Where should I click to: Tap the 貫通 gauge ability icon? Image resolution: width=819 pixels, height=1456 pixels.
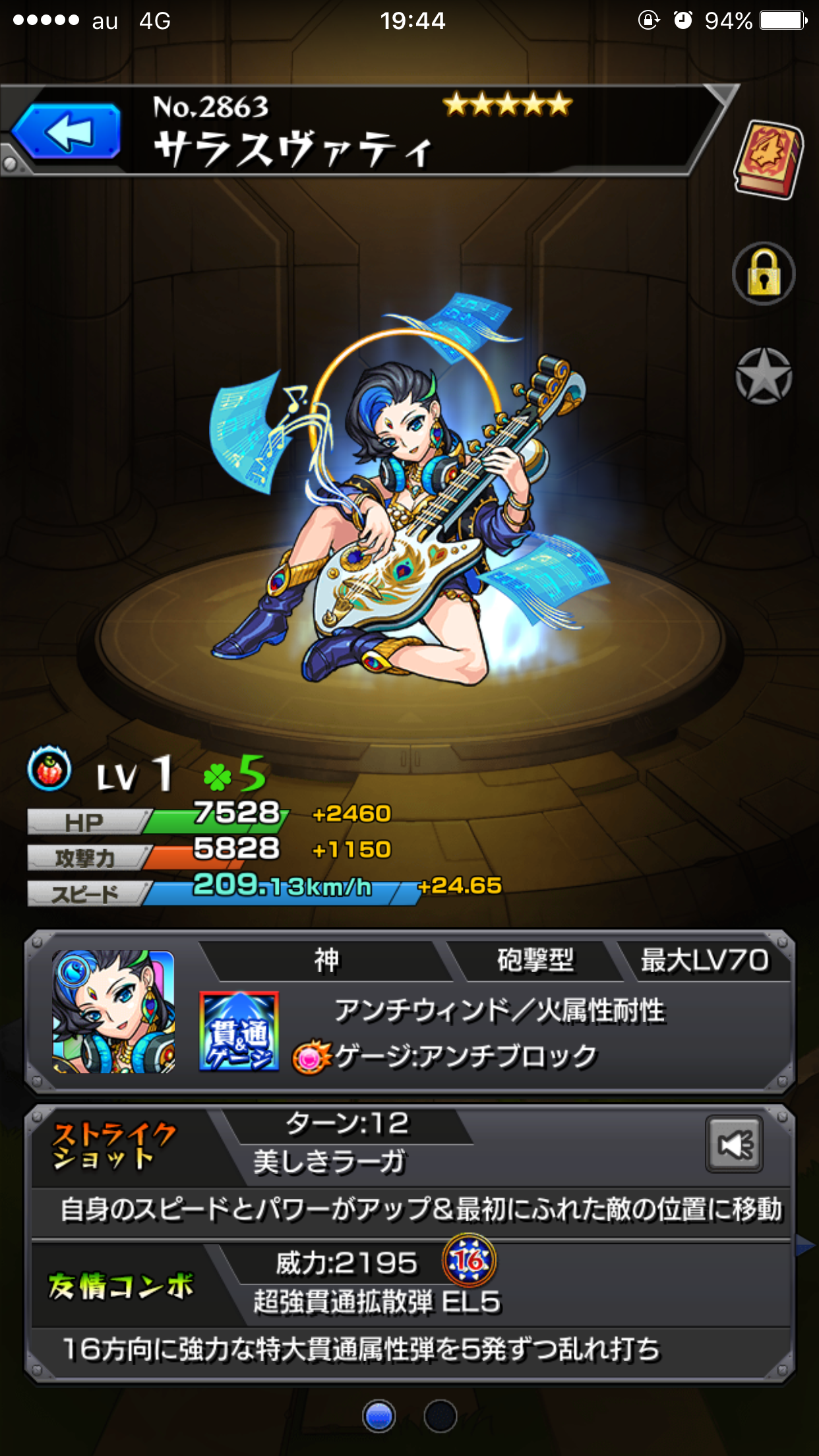(x=239, y=1031)
